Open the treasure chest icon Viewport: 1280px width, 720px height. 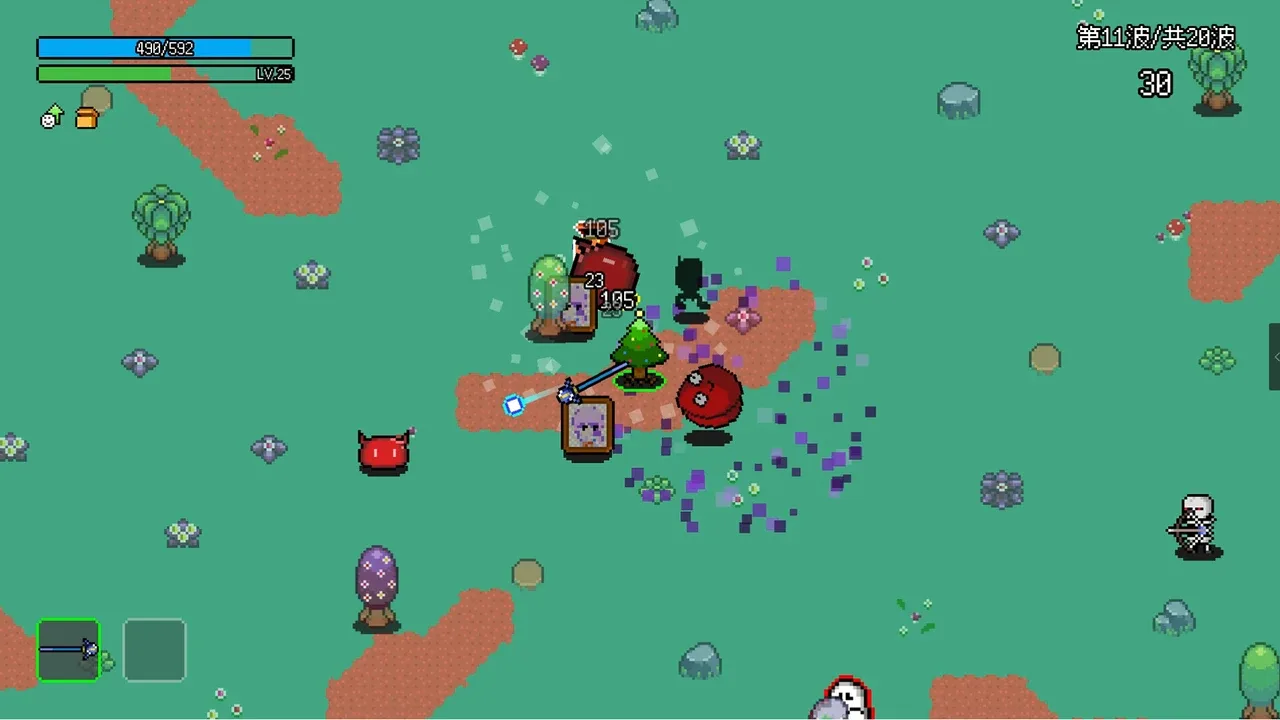(x=88, y=118)
